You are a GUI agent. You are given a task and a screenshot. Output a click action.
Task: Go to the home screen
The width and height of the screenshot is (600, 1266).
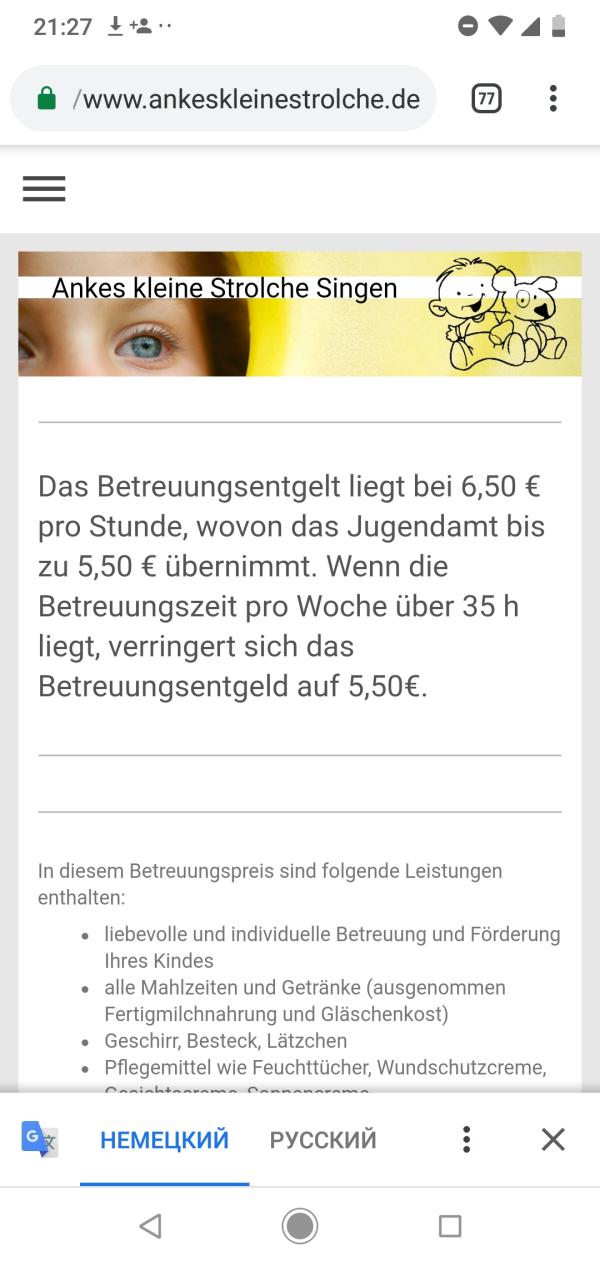(x=300, y=1226)
